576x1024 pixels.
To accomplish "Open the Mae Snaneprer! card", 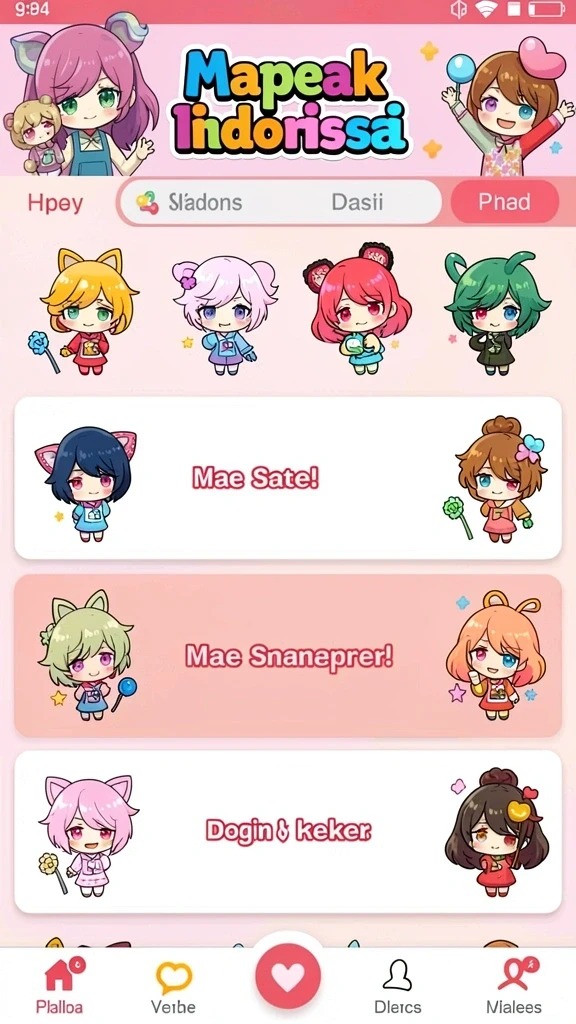I will [288, 656].
